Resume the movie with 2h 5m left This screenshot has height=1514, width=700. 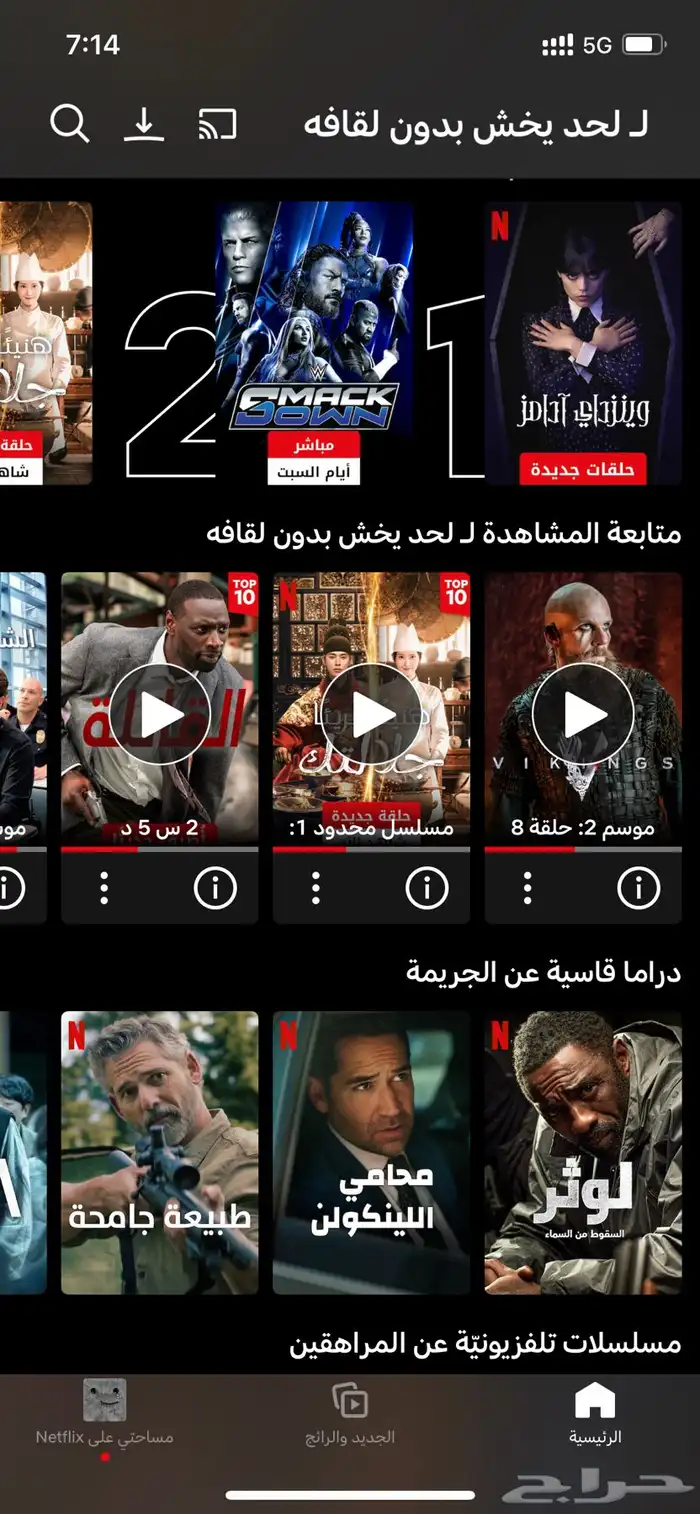coord(160,714)
